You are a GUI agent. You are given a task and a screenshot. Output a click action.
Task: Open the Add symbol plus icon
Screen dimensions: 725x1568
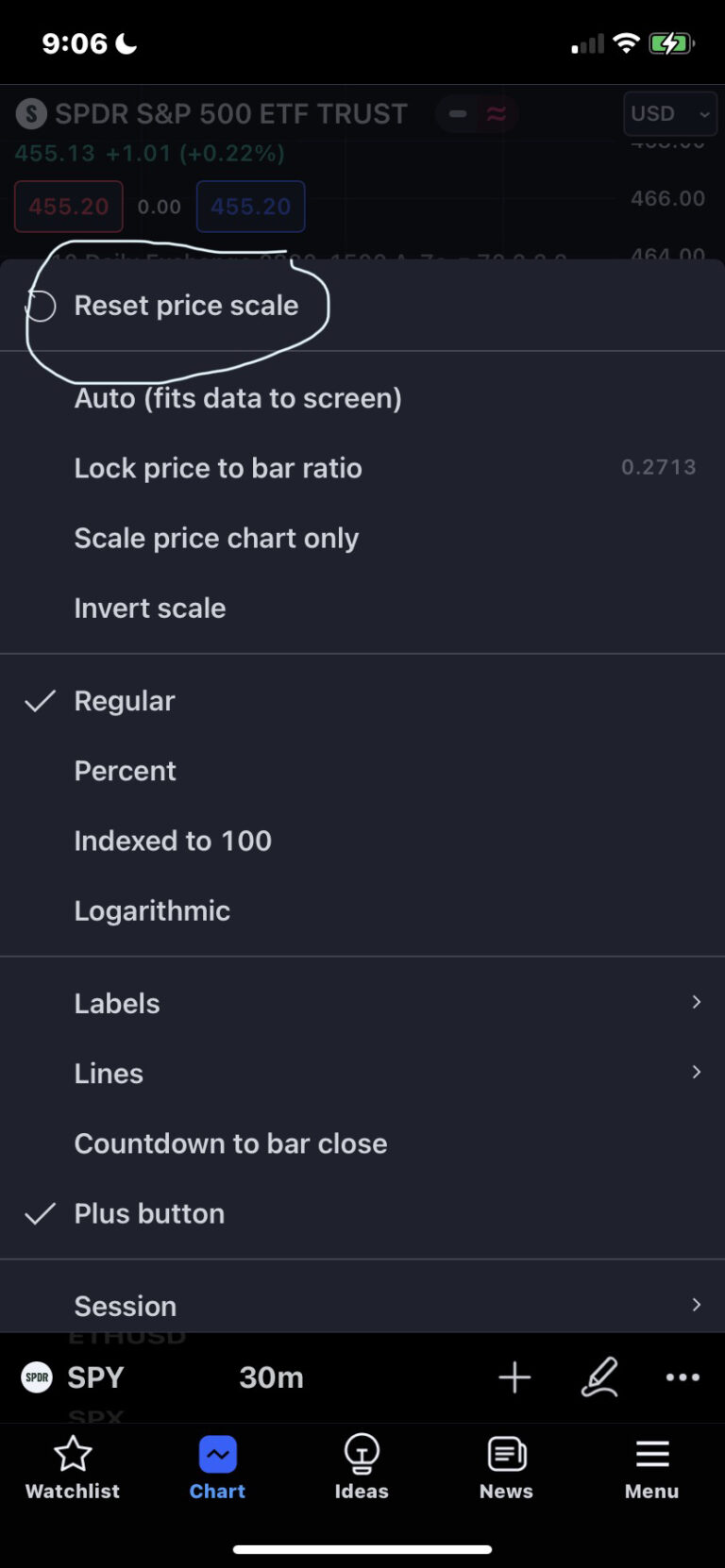click(514, 1377)
